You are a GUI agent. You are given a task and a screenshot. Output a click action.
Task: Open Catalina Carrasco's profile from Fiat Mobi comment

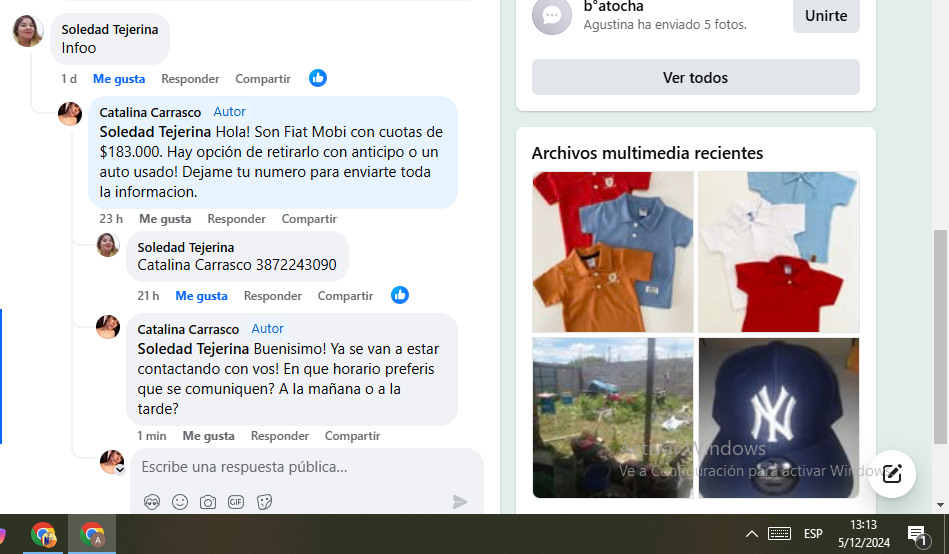[x=150, y=112]
